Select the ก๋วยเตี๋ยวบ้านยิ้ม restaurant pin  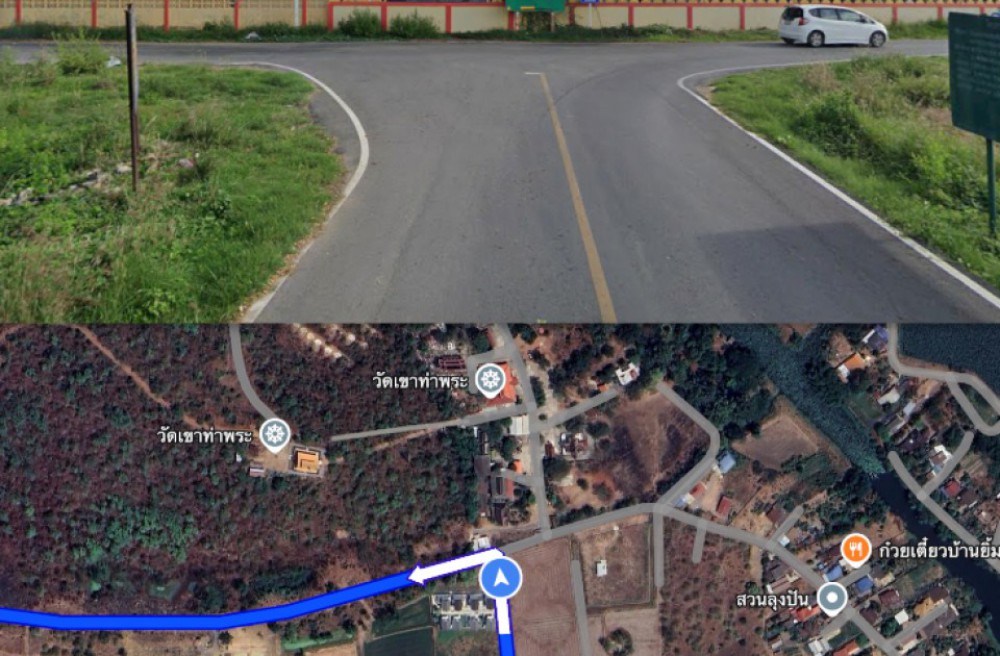pos(855,548)
